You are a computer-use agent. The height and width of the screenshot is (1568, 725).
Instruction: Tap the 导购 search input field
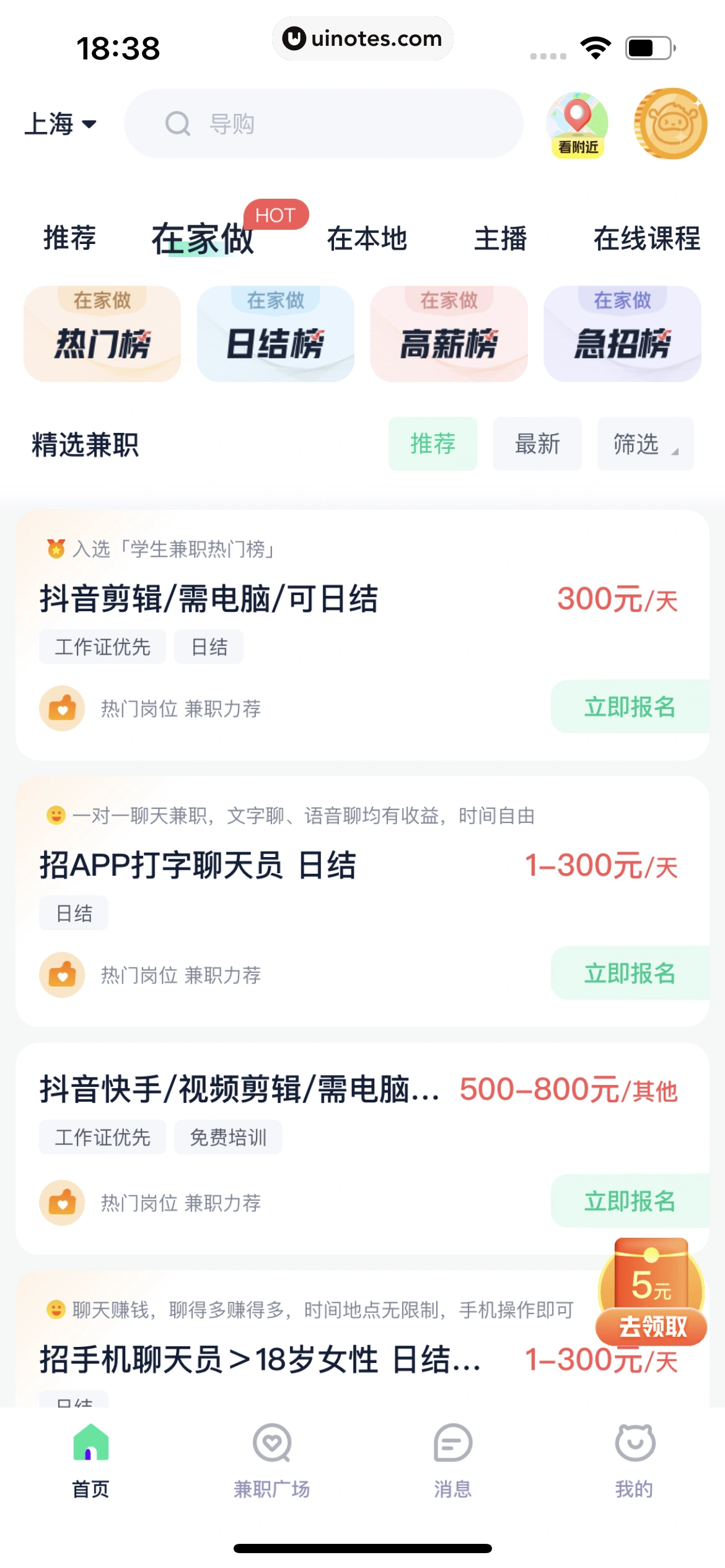pos(322,123)
